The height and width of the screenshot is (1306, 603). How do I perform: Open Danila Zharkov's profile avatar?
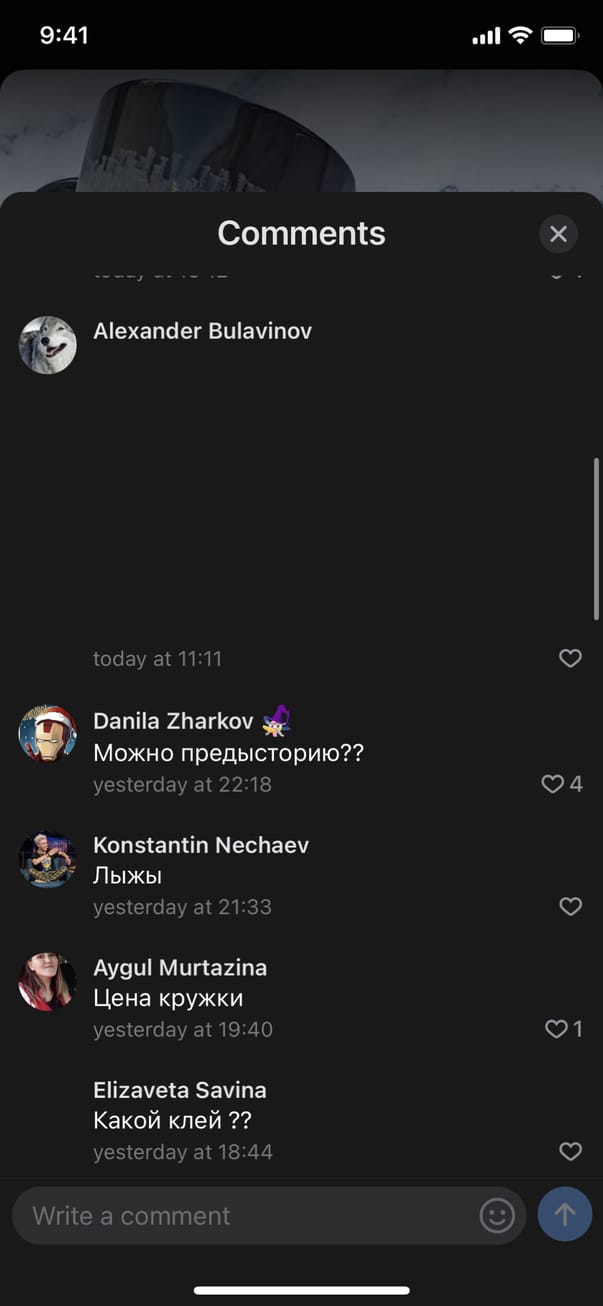pyautogui.click(x=48, y=734)
